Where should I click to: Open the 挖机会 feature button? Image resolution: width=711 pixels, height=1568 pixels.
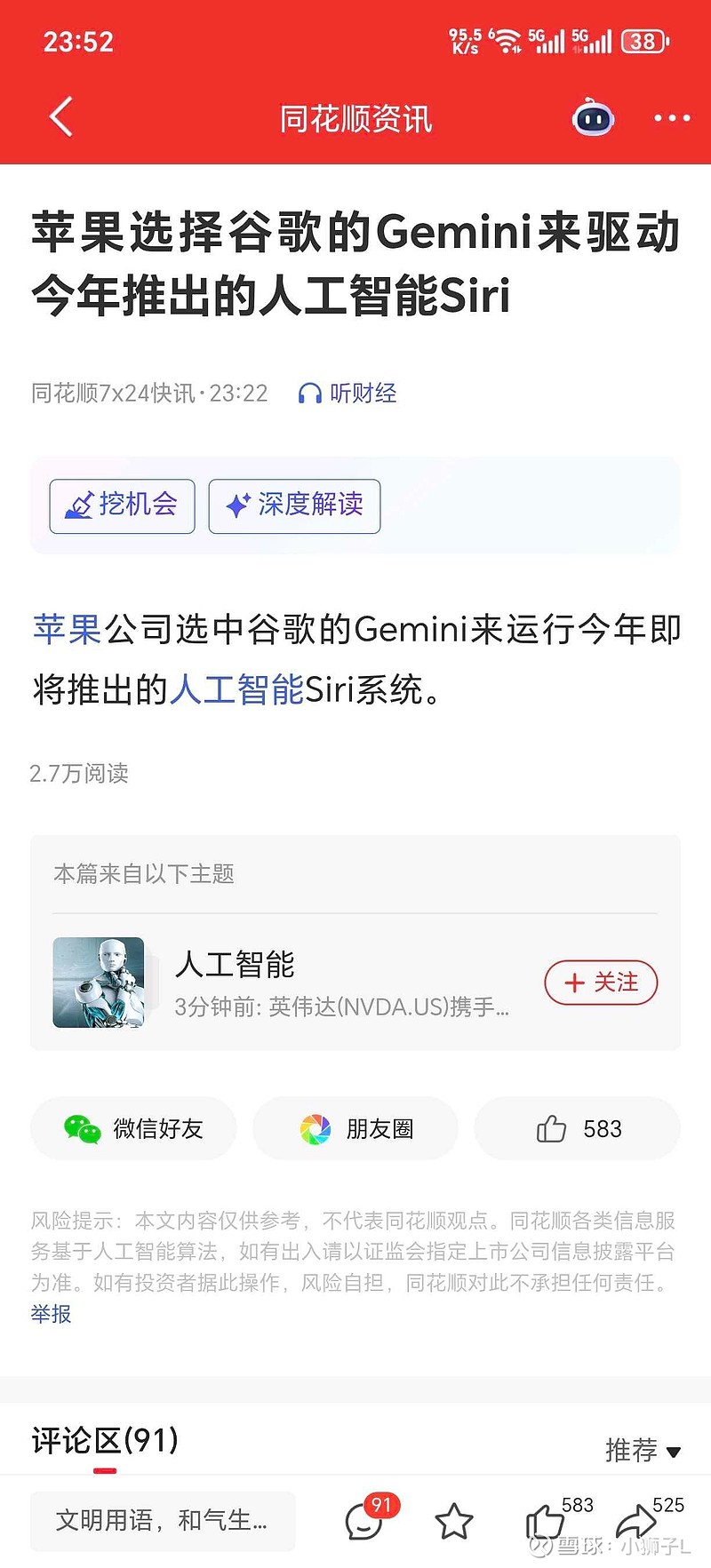click(x=122, y=505)
